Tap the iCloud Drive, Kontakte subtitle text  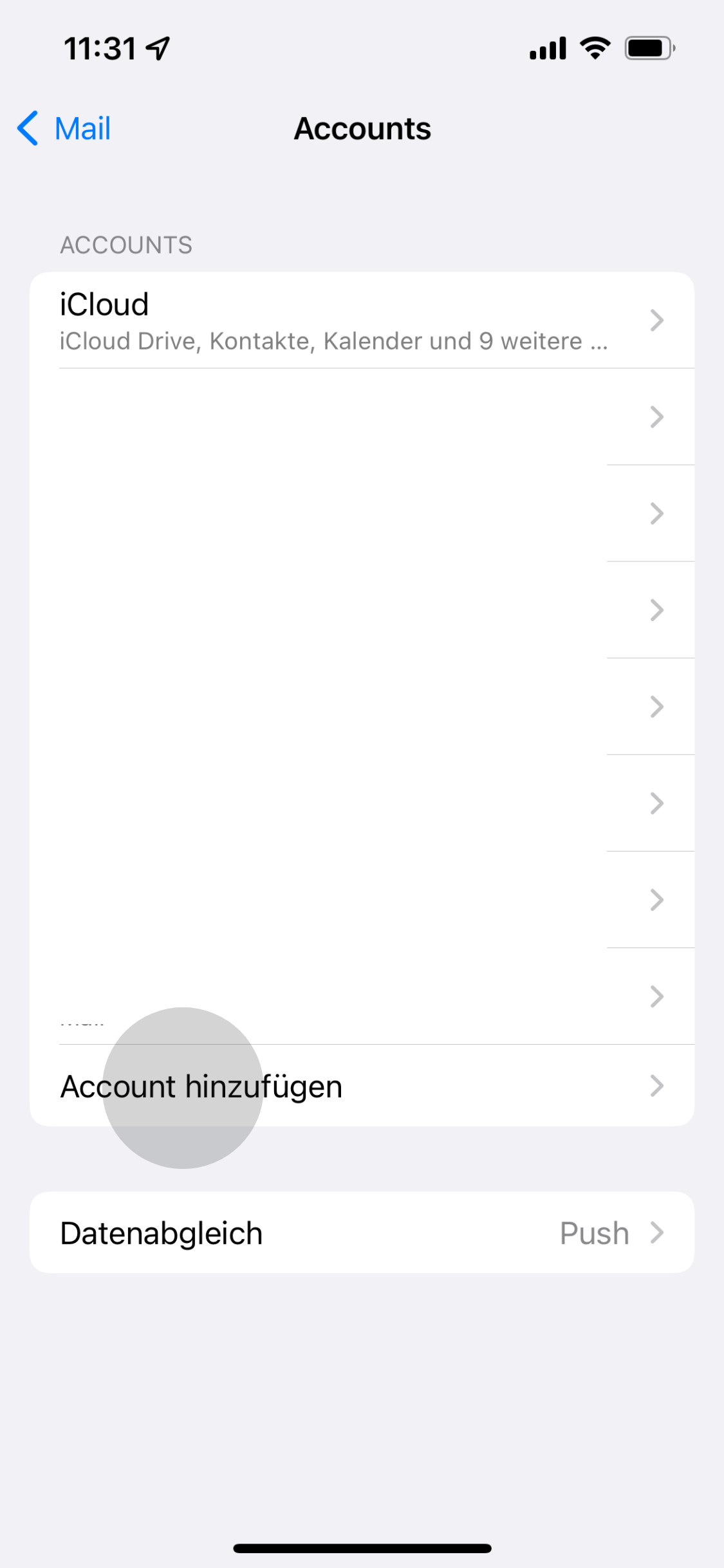[x=333, y=341]
